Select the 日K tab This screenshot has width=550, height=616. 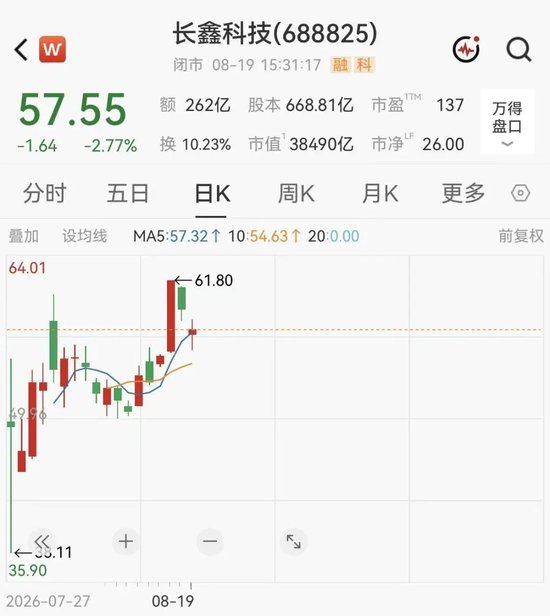(x=212, y=193)
